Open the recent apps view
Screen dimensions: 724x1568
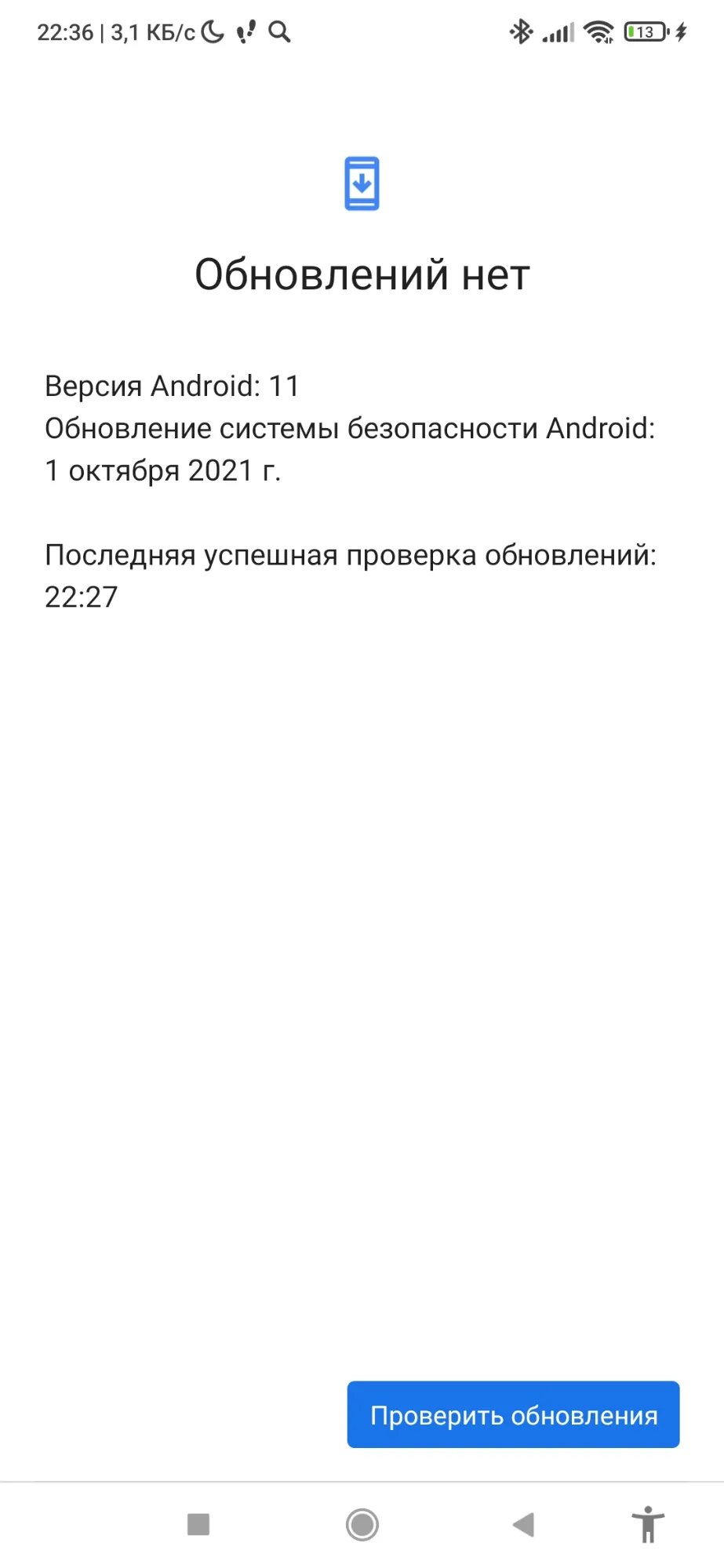coord(198,1525)
